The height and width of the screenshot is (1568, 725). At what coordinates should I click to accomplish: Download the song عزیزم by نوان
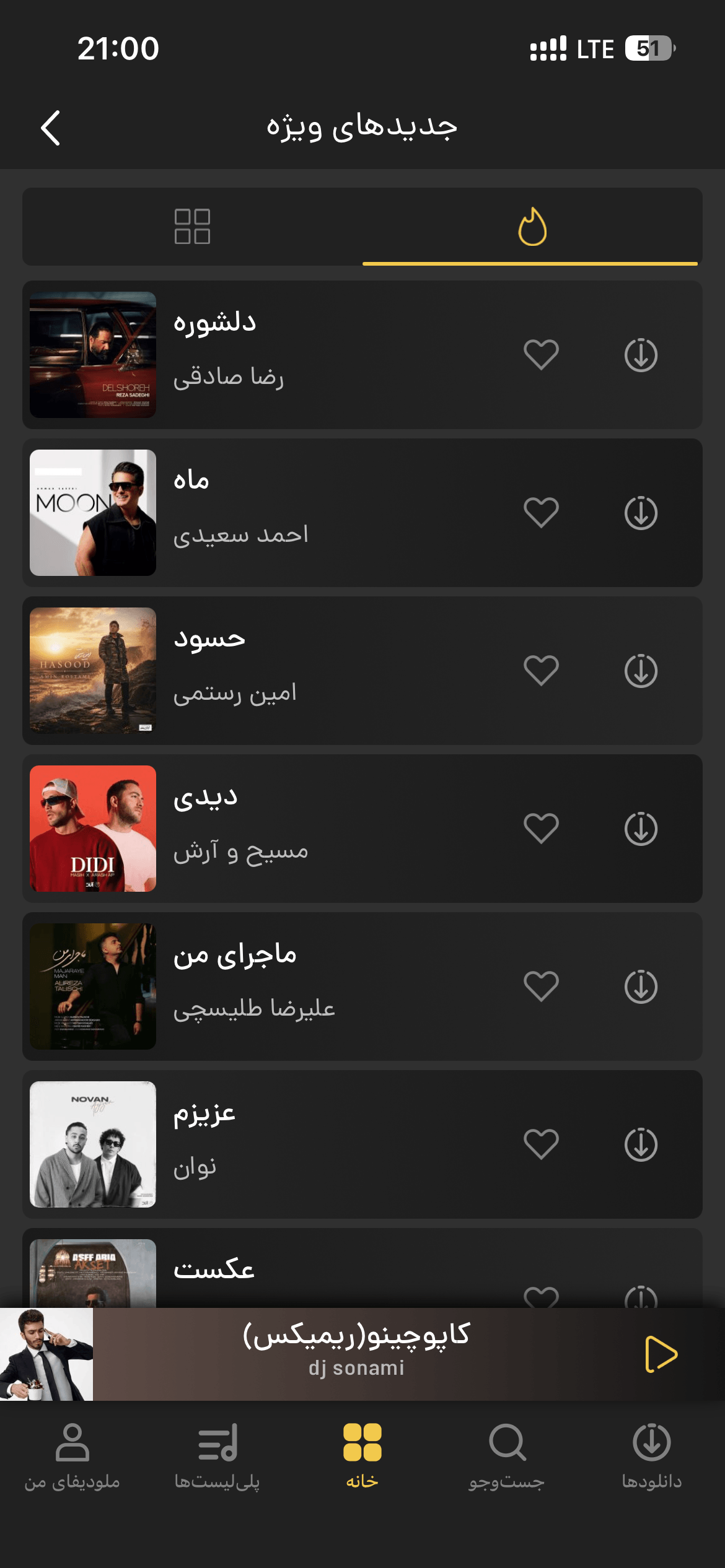coord(641,1144)
